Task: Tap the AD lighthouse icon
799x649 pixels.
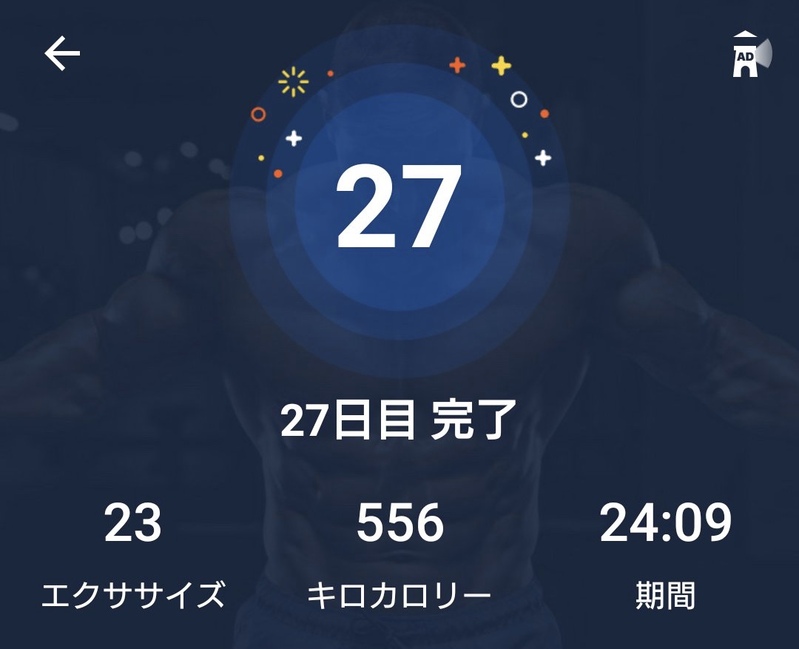Action: tap(750, 56)
